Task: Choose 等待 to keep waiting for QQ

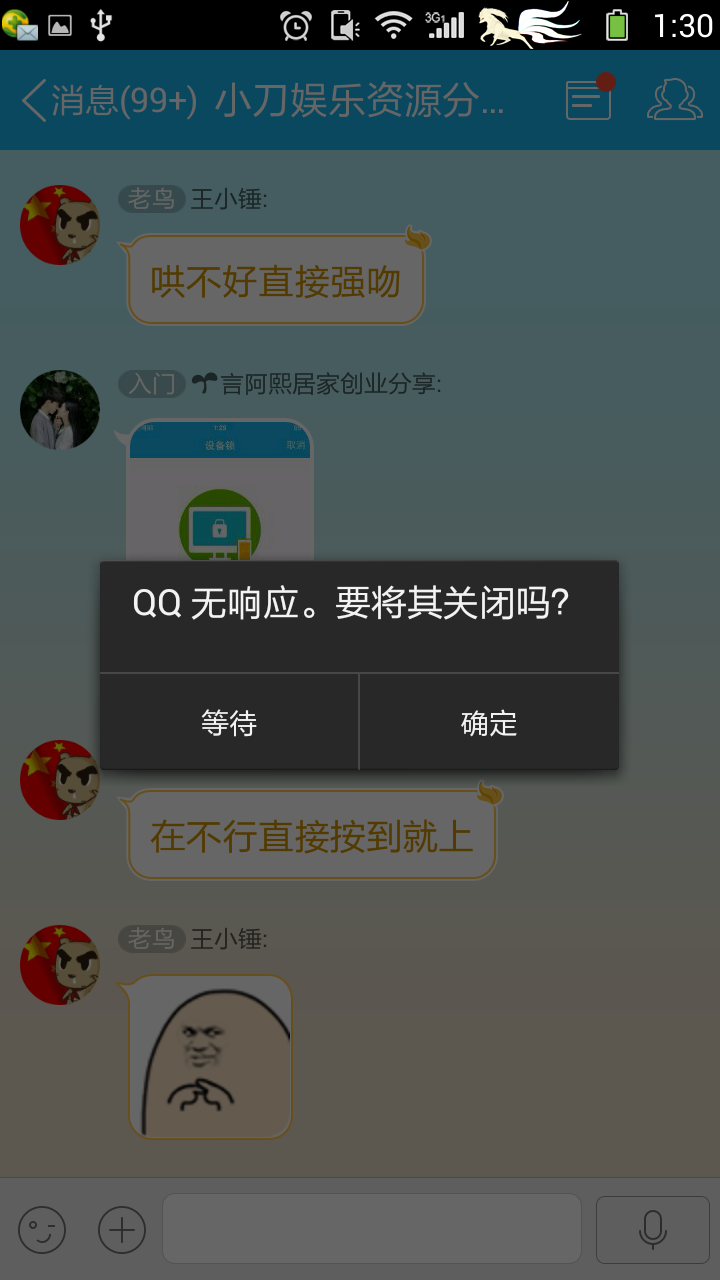Action: pos(229,722)
